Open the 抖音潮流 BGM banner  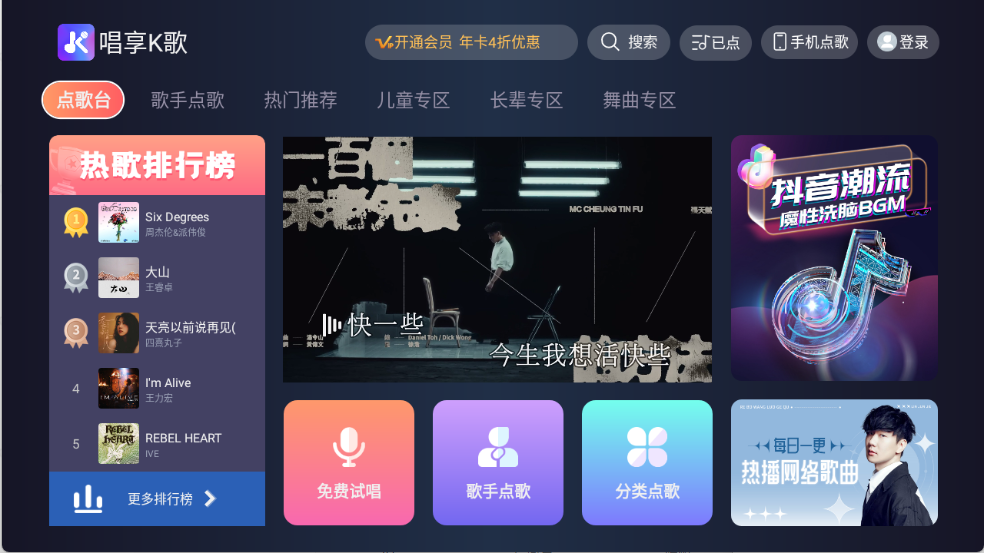834,258
